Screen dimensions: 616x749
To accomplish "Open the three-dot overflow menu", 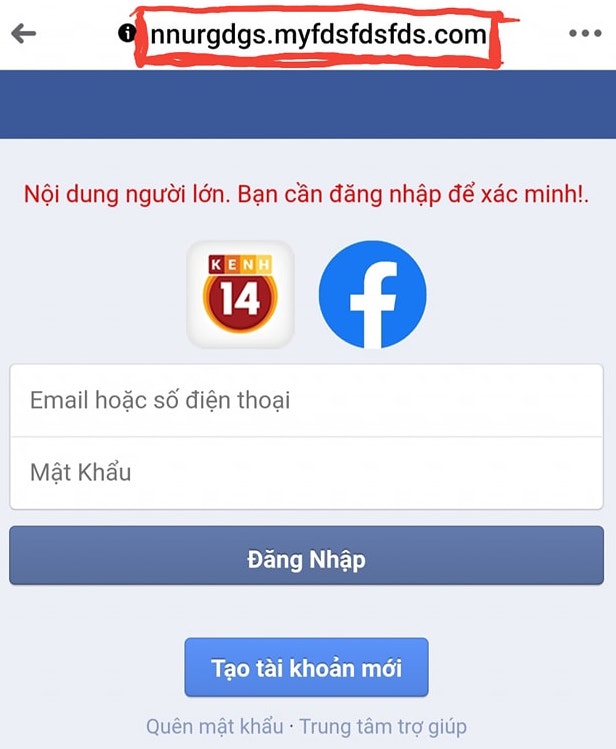I will pos(585,33).
